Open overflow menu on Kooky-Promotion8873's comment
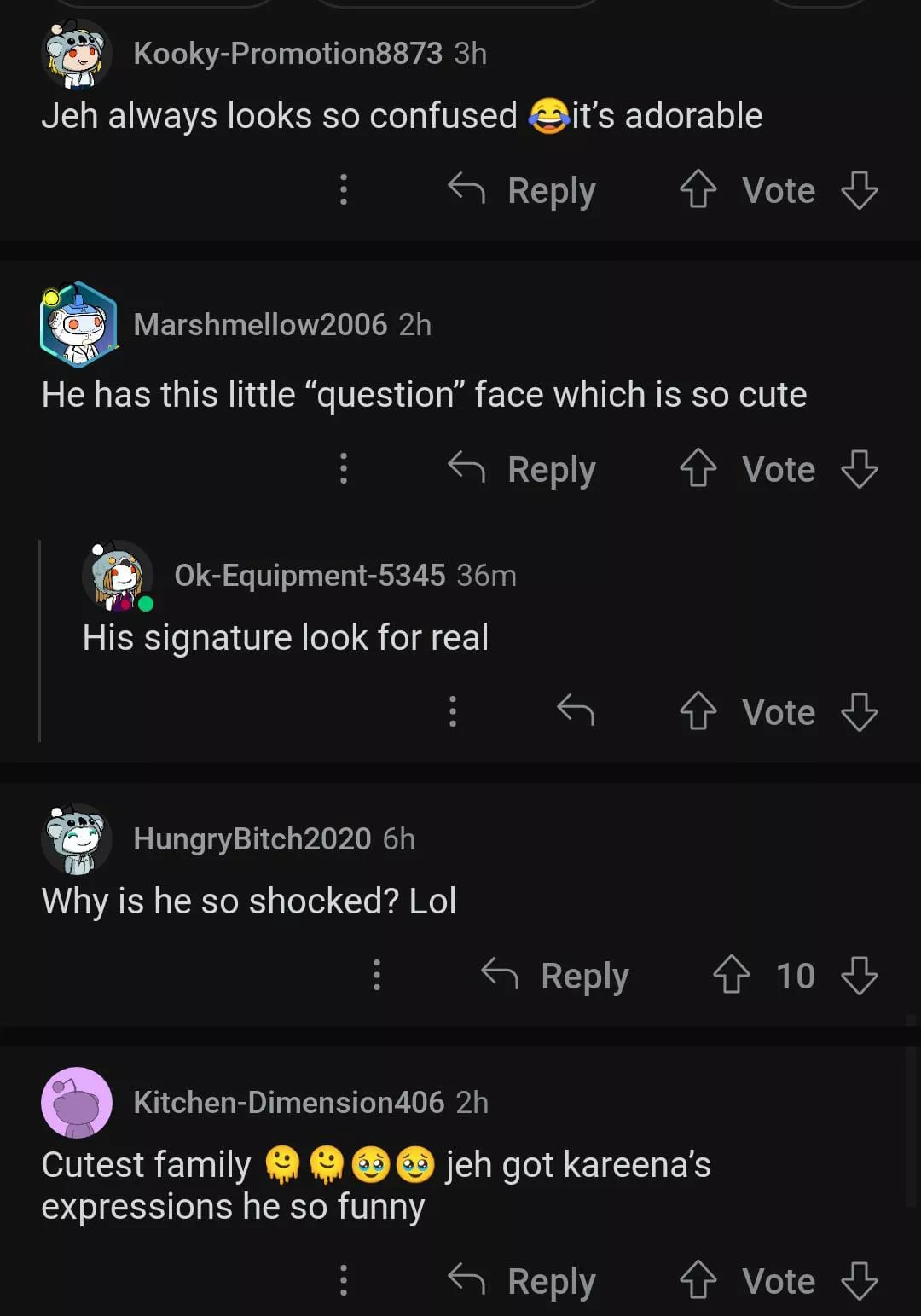 click(x=344, y=189)
